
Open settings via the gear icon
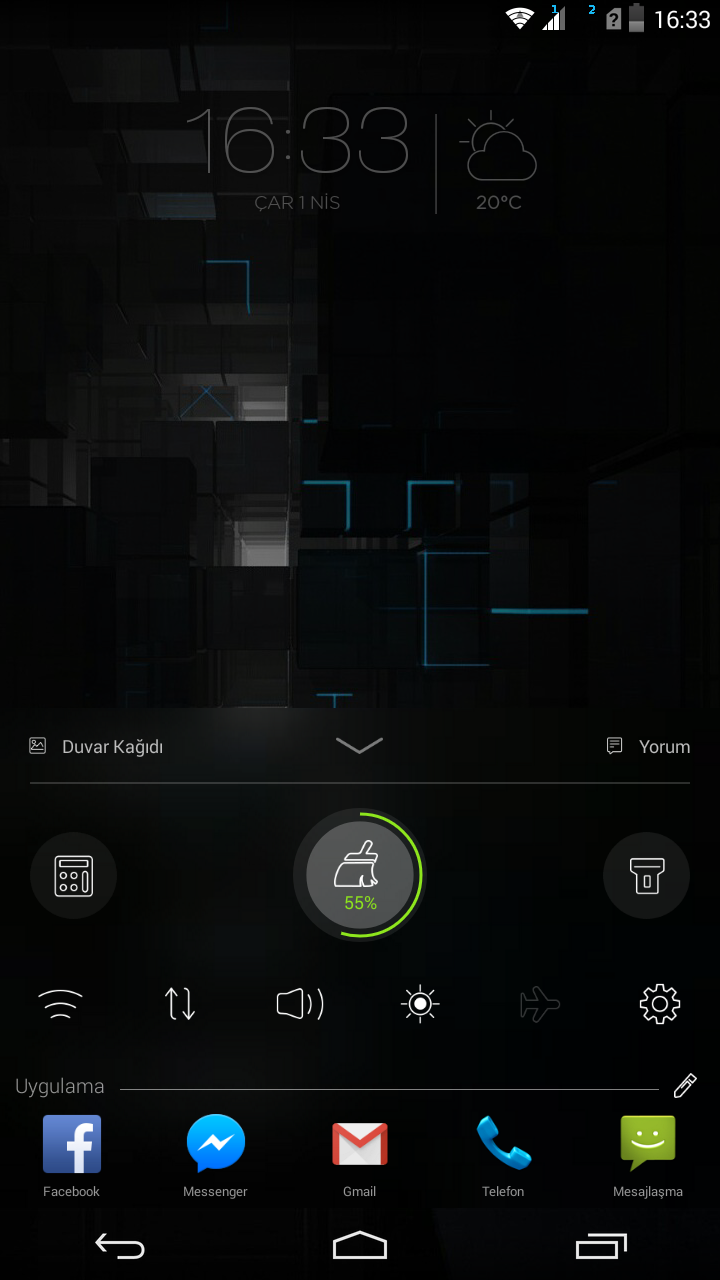[660, 1003]
